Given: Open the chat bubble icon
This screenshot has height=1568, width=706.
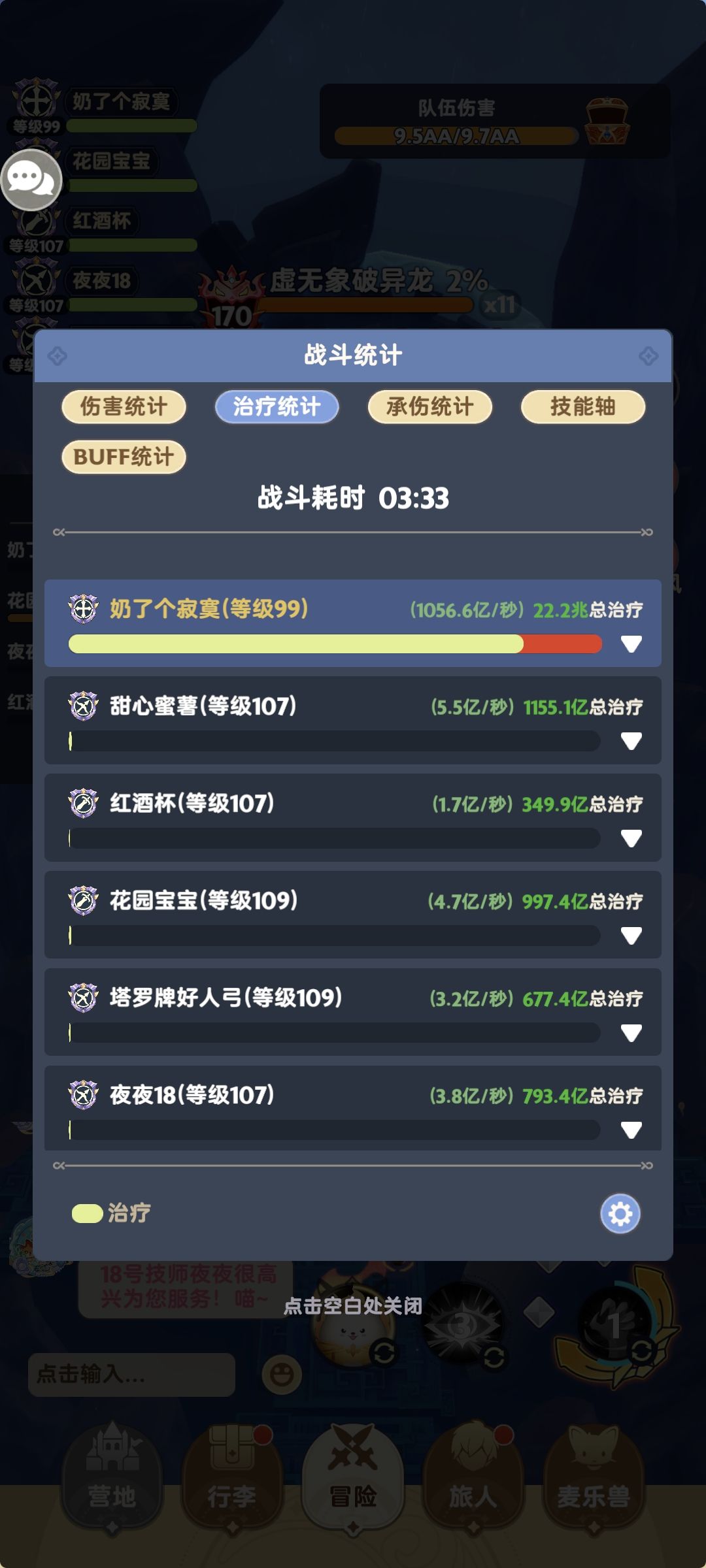Looking at the screenshot, I should 31,180.
